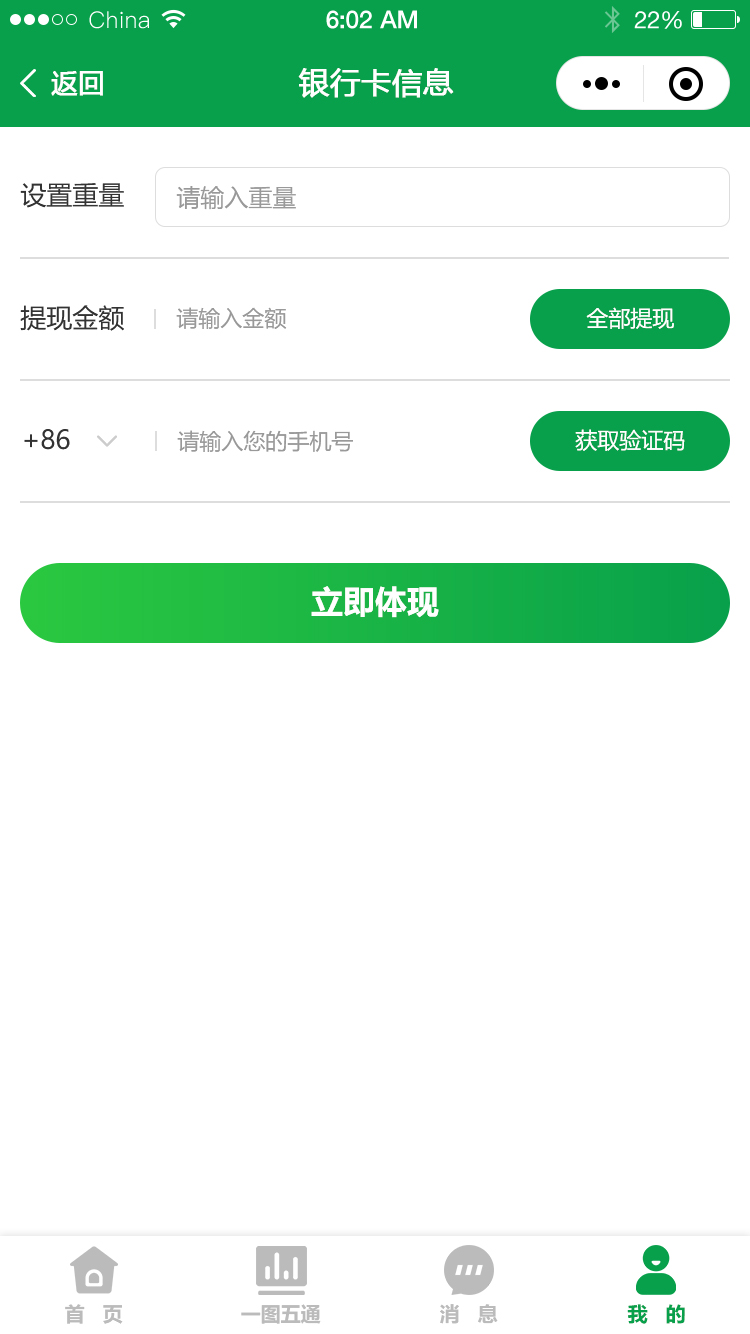Image resolution: width=750 pixels, height=1334 pixels.
Task: Submit with the 立即体现 button
Action: (x=375, y=603)
